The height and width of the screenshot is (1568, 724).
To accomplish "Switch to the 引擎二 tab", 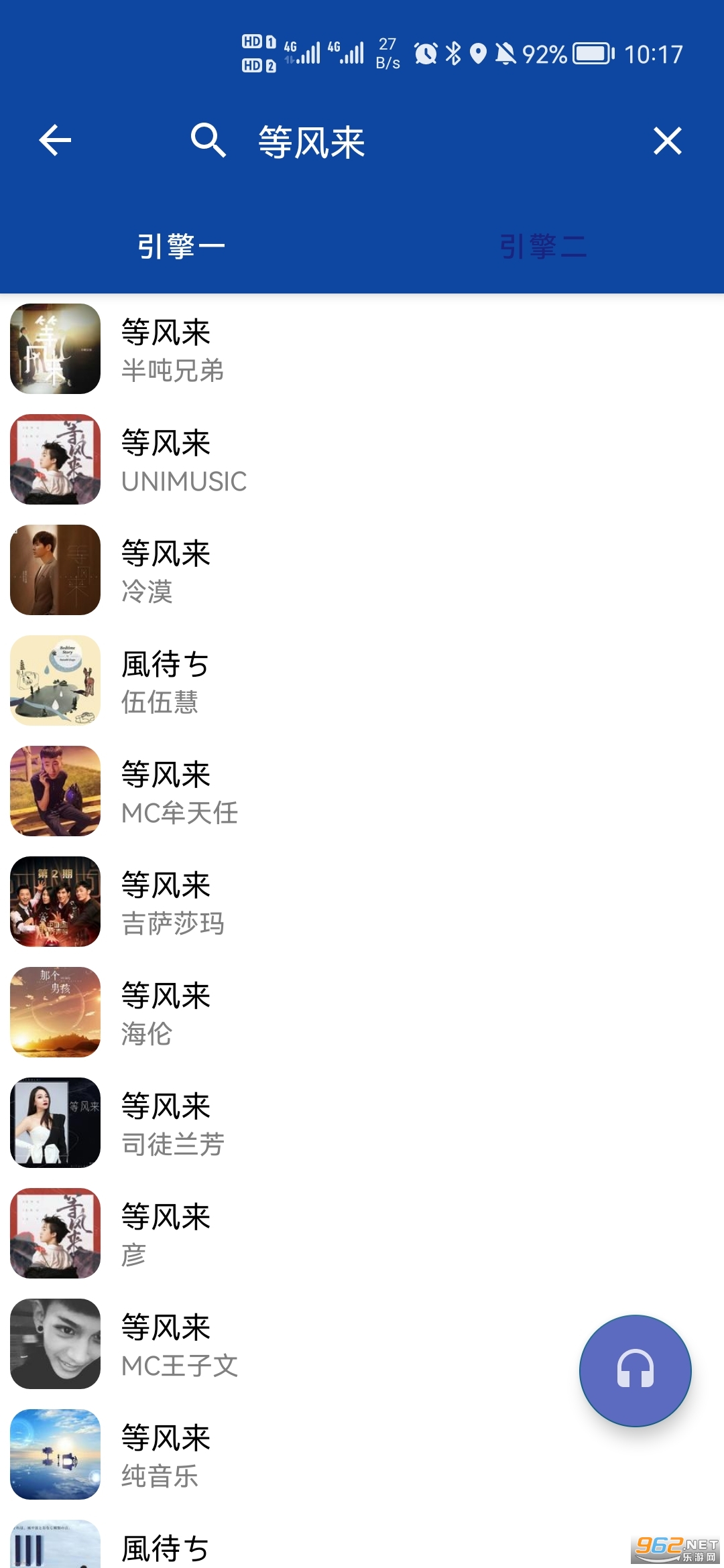I will tap(543, 246).
